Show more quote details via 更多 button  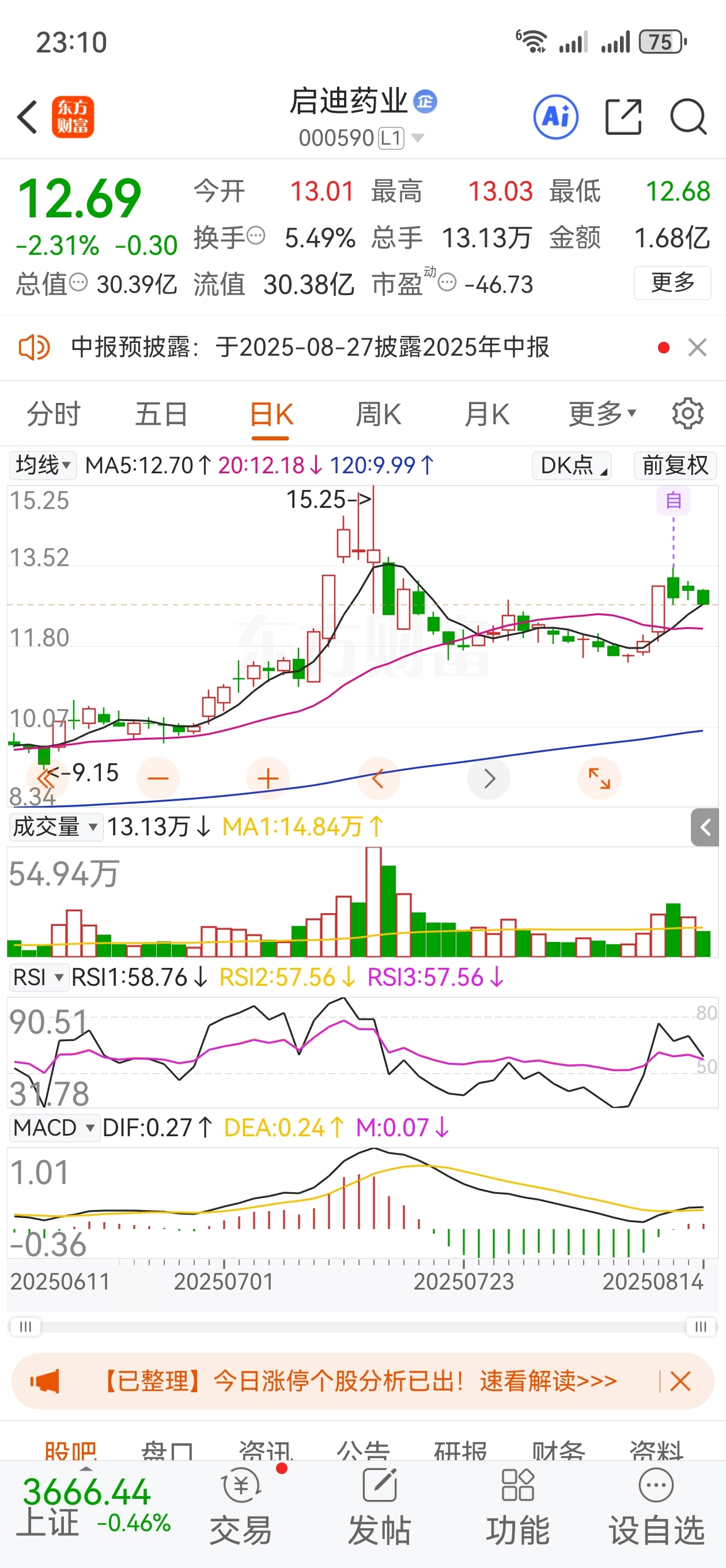coord(672,282)
